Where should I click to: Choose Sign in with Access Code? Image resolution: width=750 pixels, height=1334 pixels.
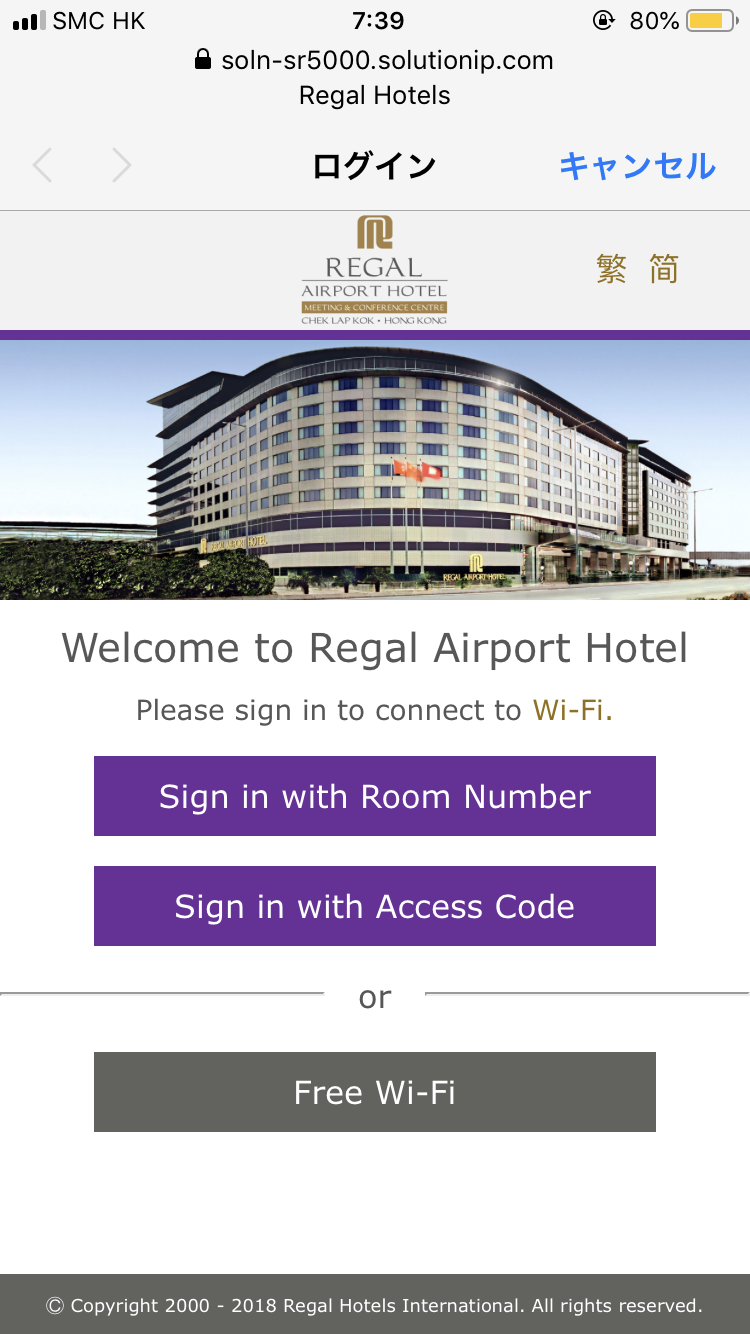[375, 906]
